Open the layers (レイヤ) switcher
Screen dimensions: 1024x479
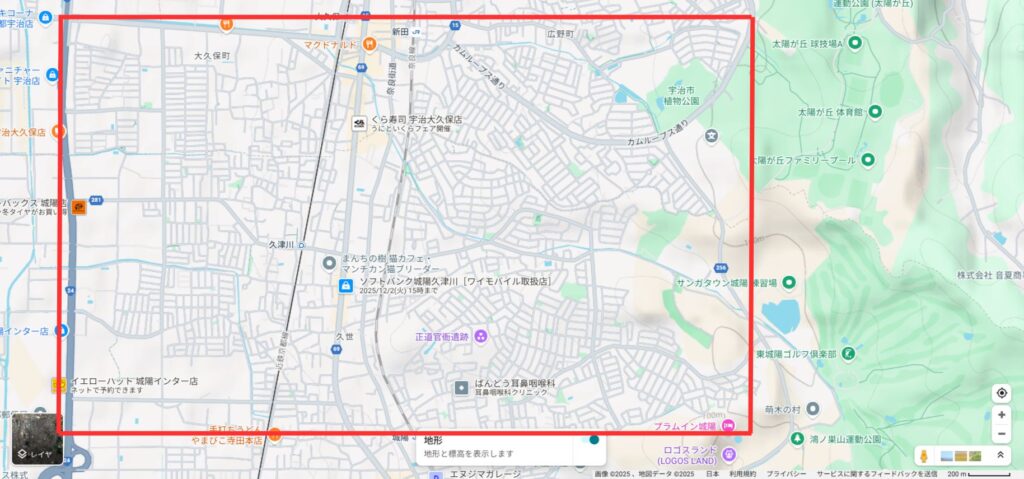(x=37, y=438)
